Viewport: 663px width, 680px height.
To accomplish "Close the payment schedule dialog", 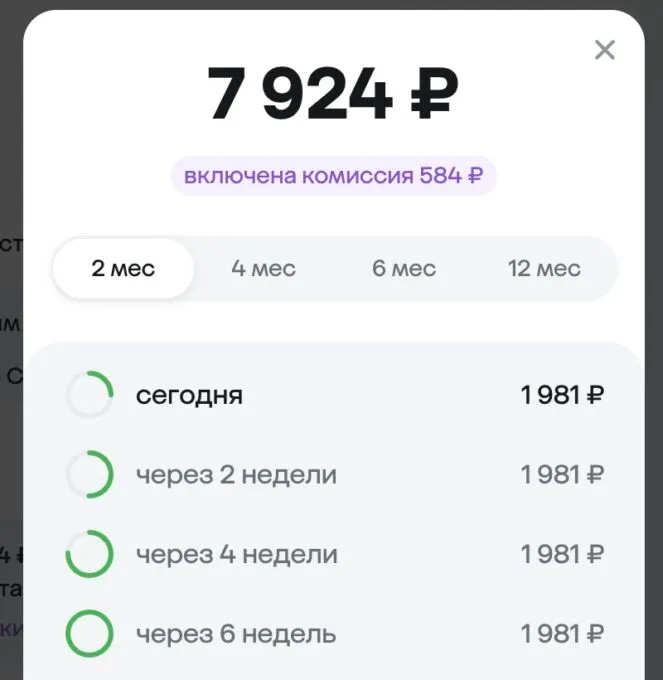I will (605, 50).
